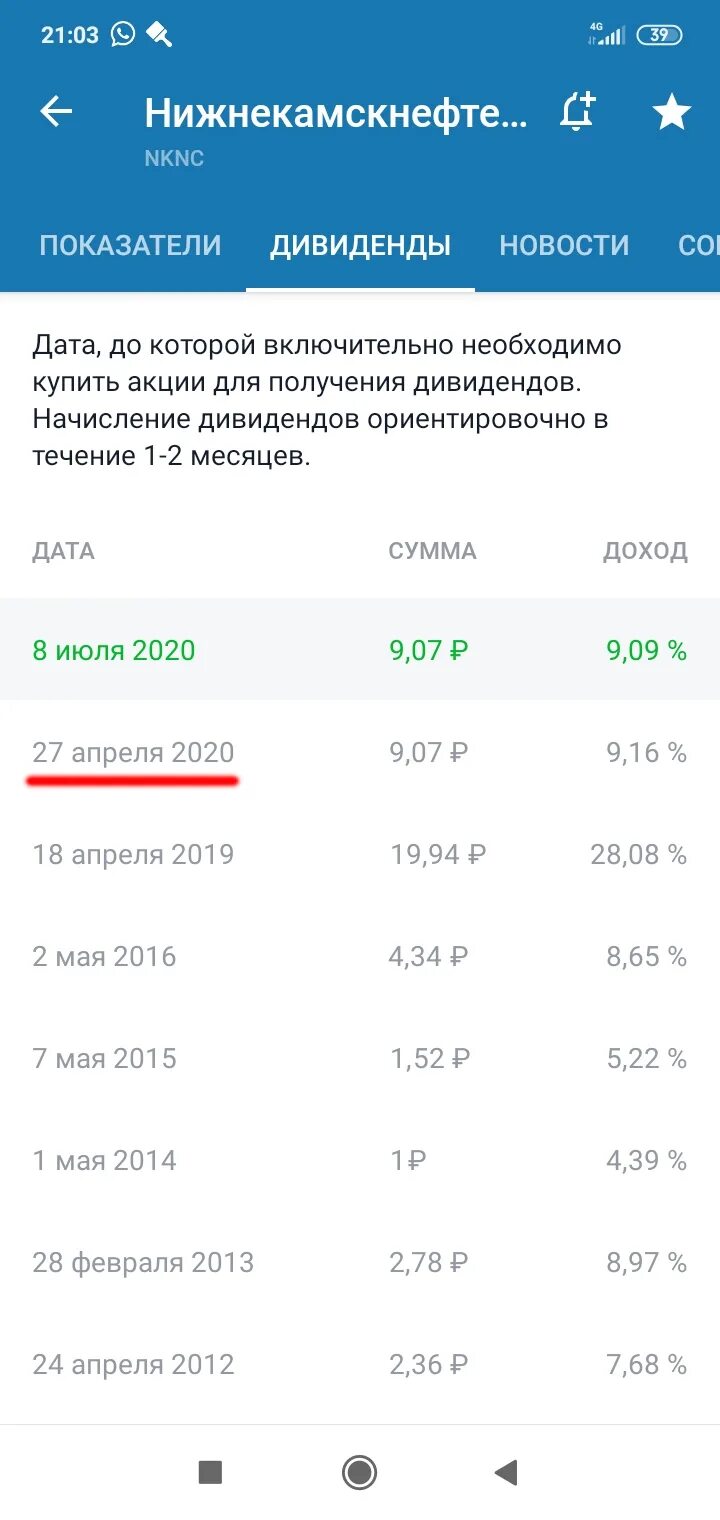Tap the NKNC ticker label
Screen dimensions: 720x1520
[174, 157]
